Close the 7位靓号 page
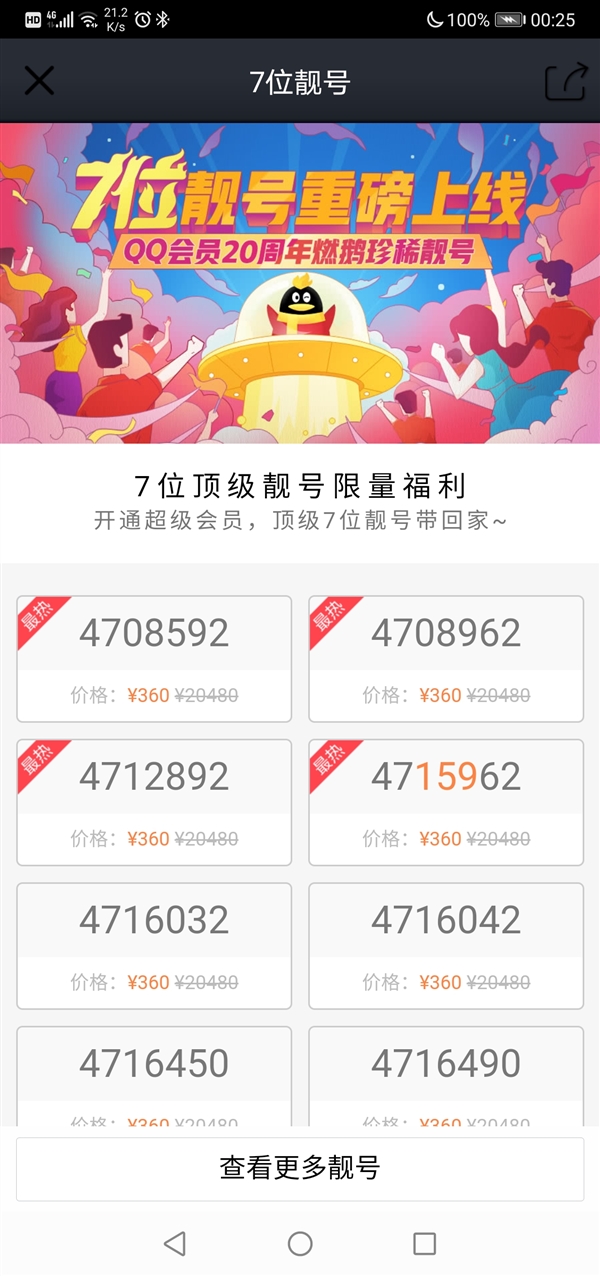The image size is (600, 1276). [39, 81]
